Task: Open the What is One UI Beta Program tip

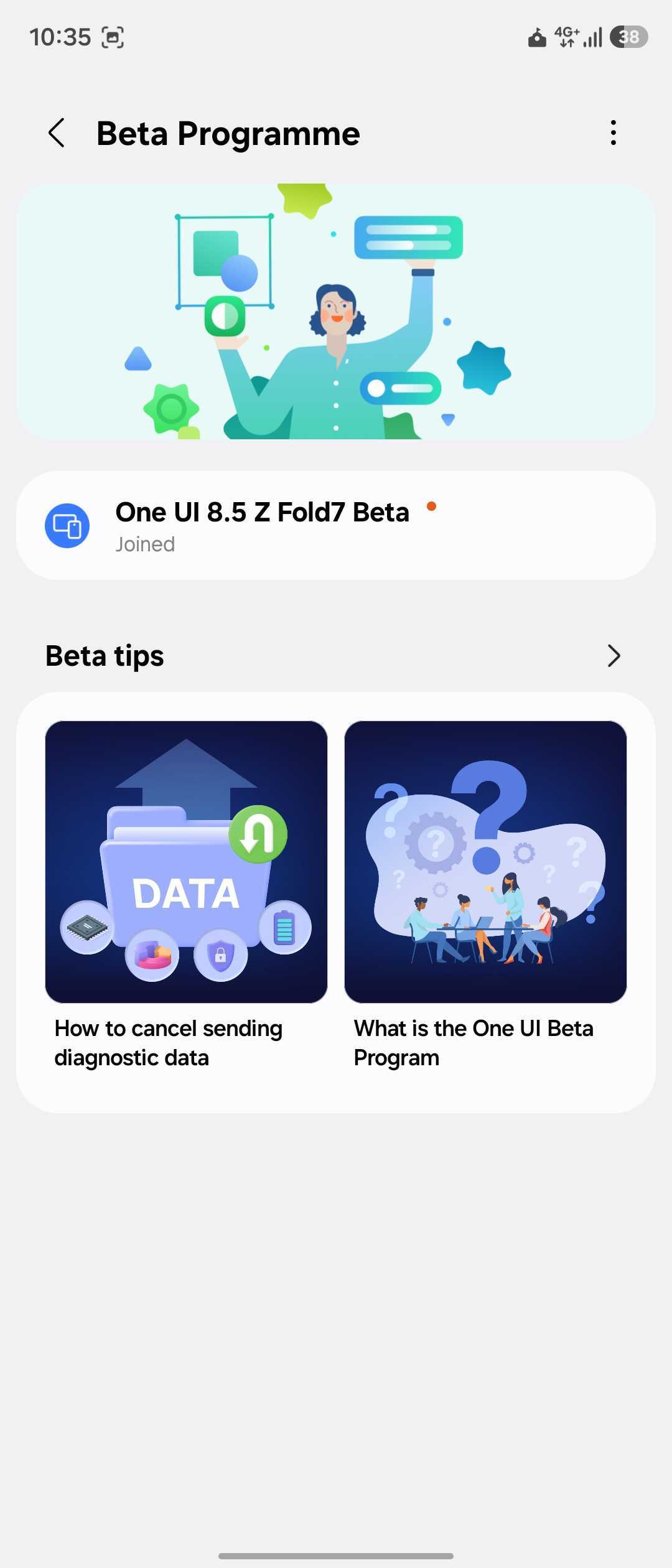Action: [x=485, y=896]
